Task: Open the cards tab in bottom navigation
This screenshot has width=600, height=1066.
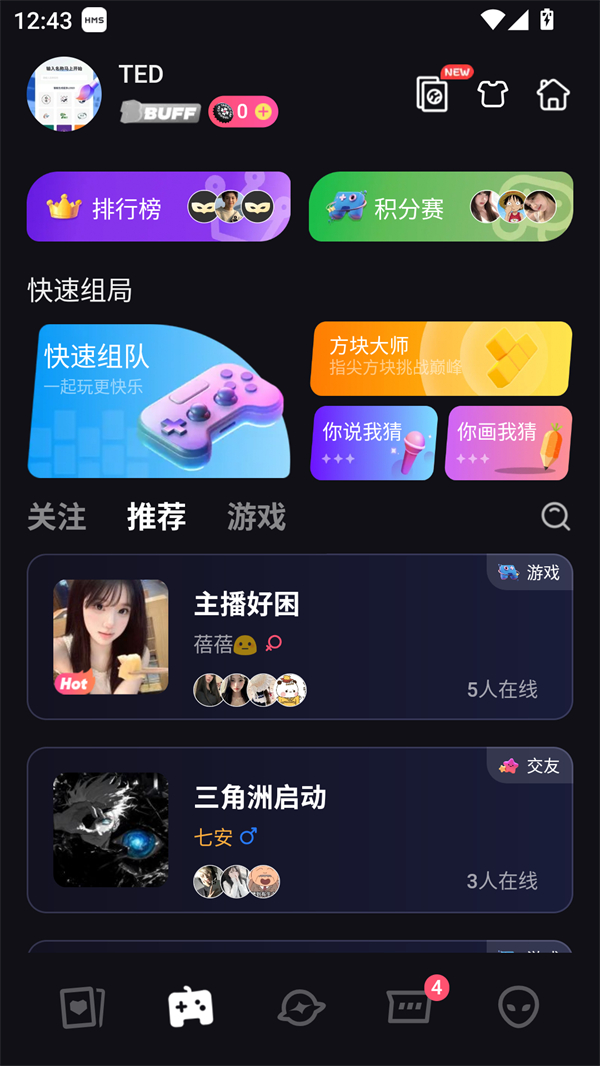Action: click(82, 1007)
